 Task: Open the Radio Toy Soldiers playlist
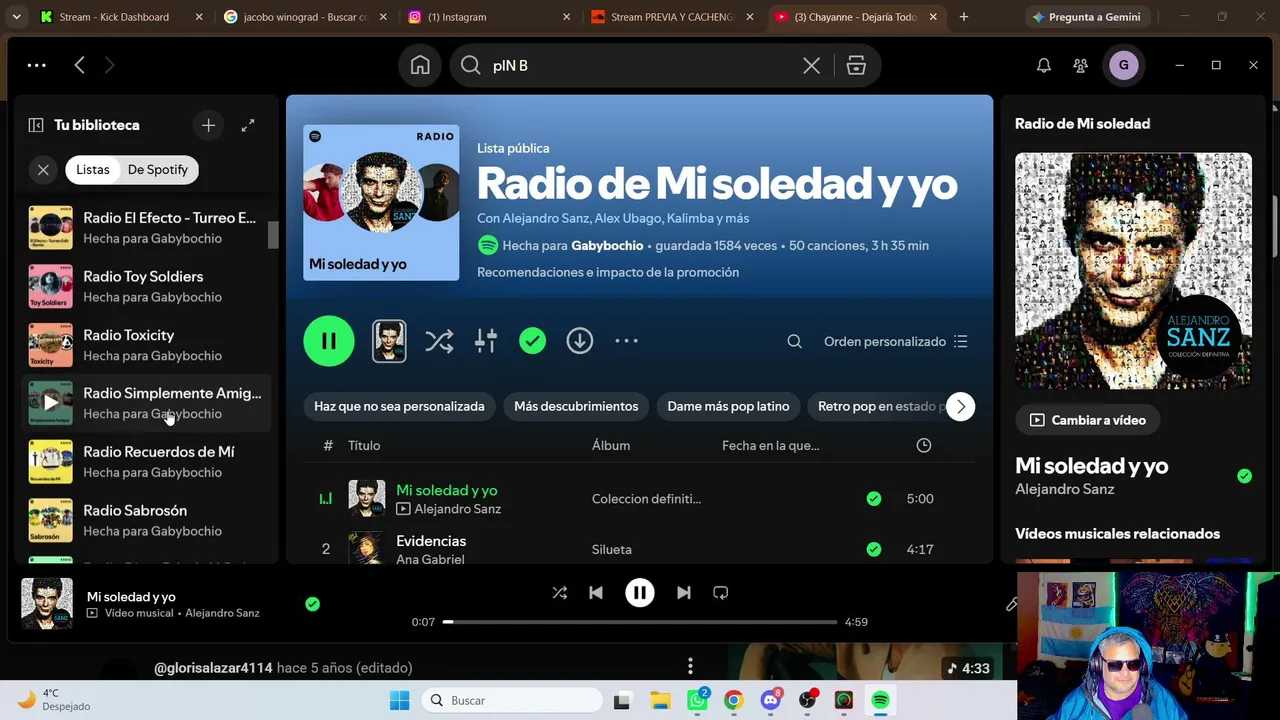tap(146, 286)
